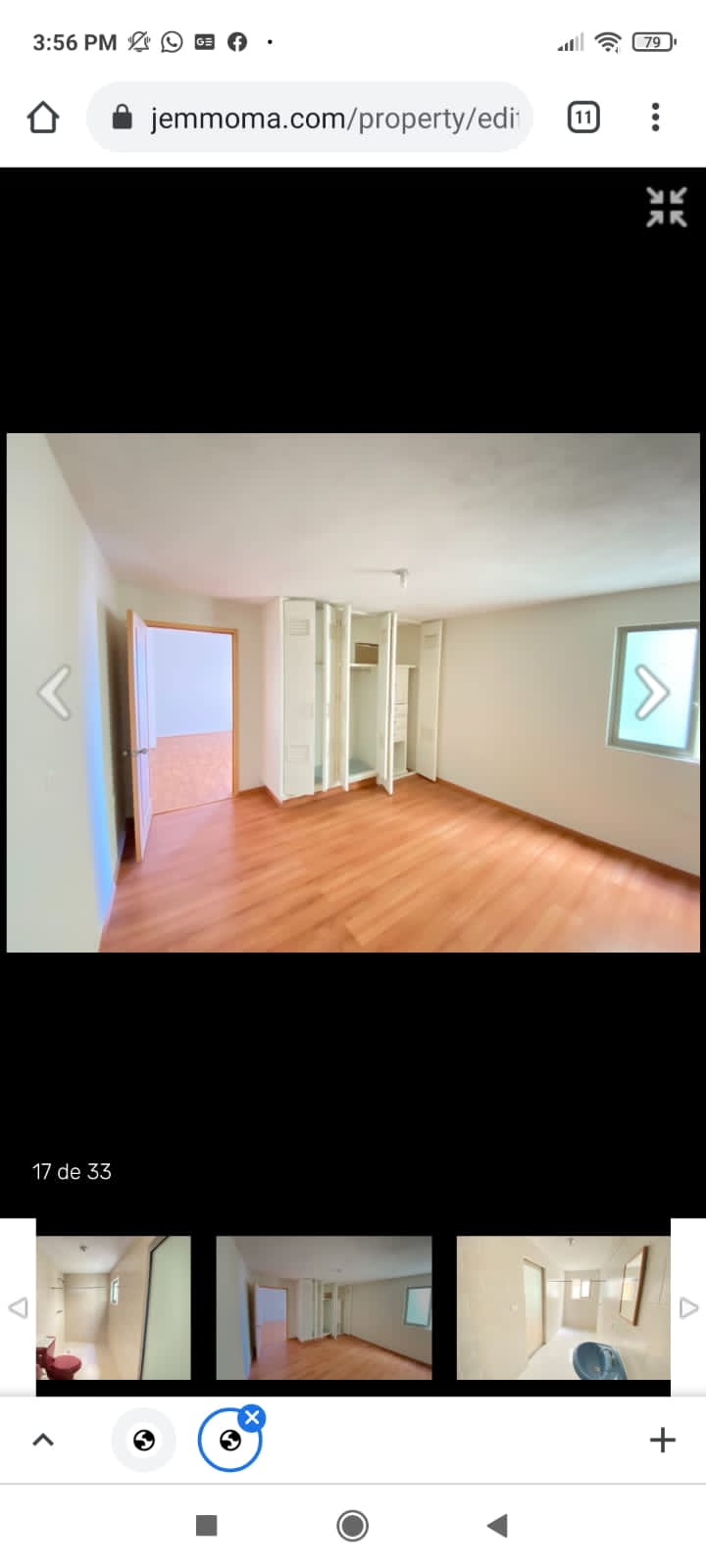Open the tab switcher showing 11 tabs
Image resolution: width=706 pixels, height=1568 pixels.
tap(583, 118)
